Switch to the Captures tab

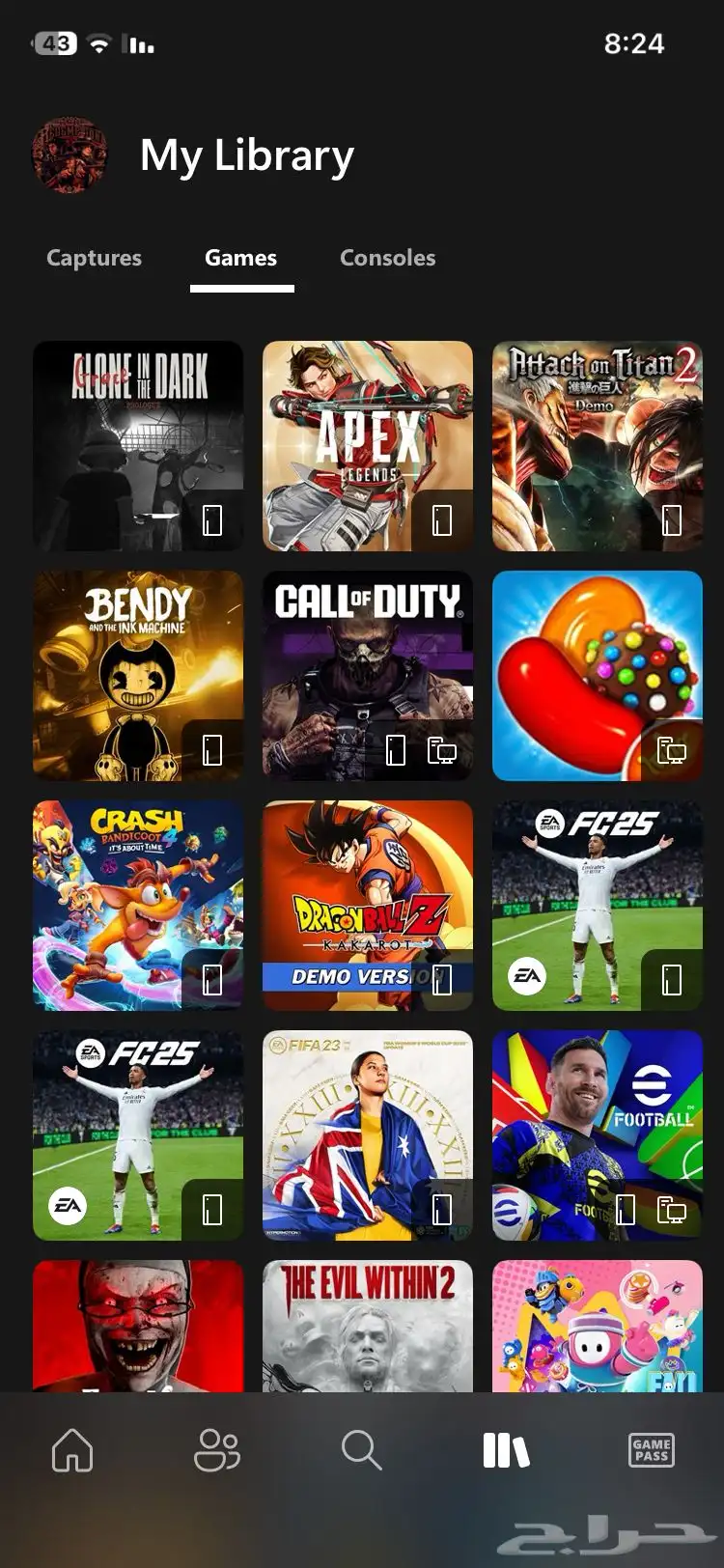(x=94, y=258)
